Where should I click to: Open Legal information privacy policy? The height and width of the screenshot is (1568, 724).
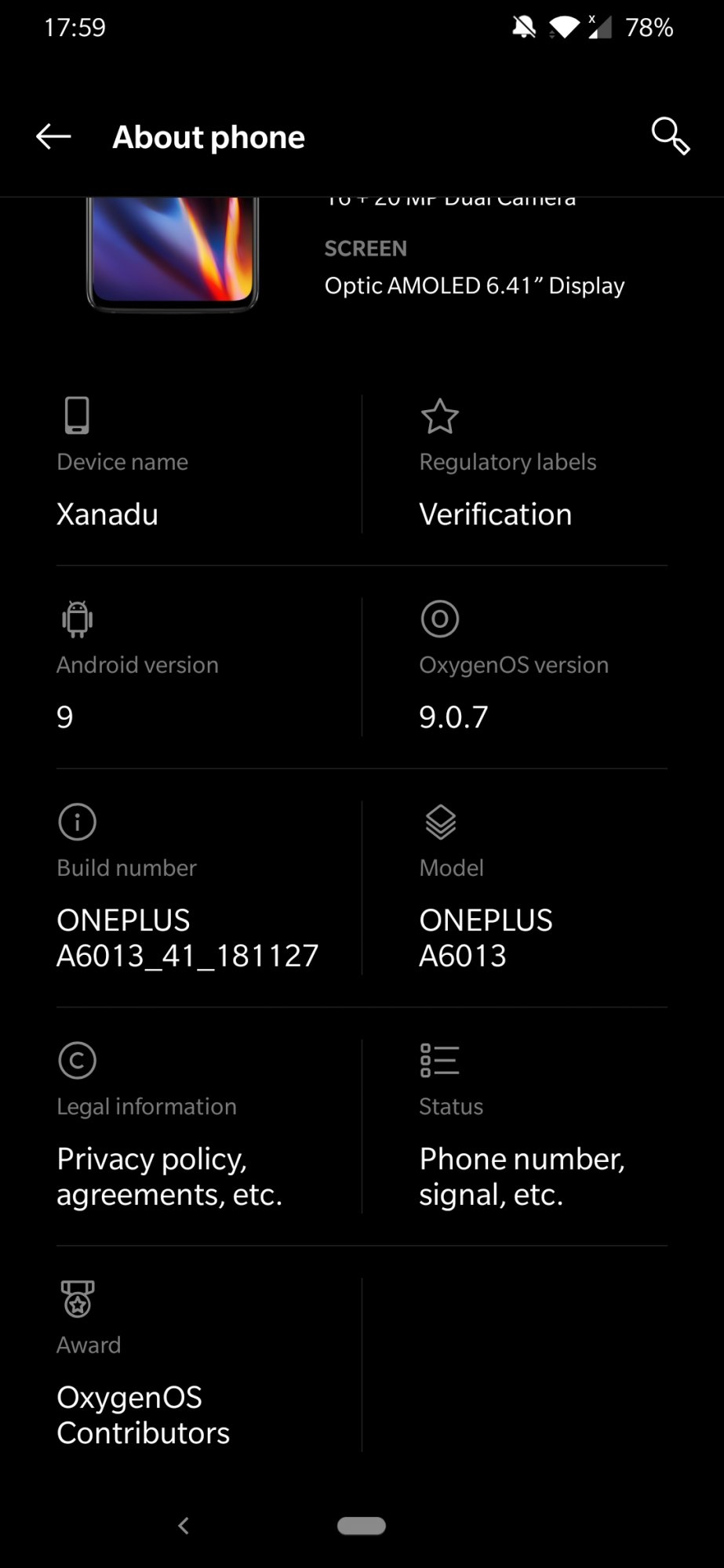pos(209,1127)
